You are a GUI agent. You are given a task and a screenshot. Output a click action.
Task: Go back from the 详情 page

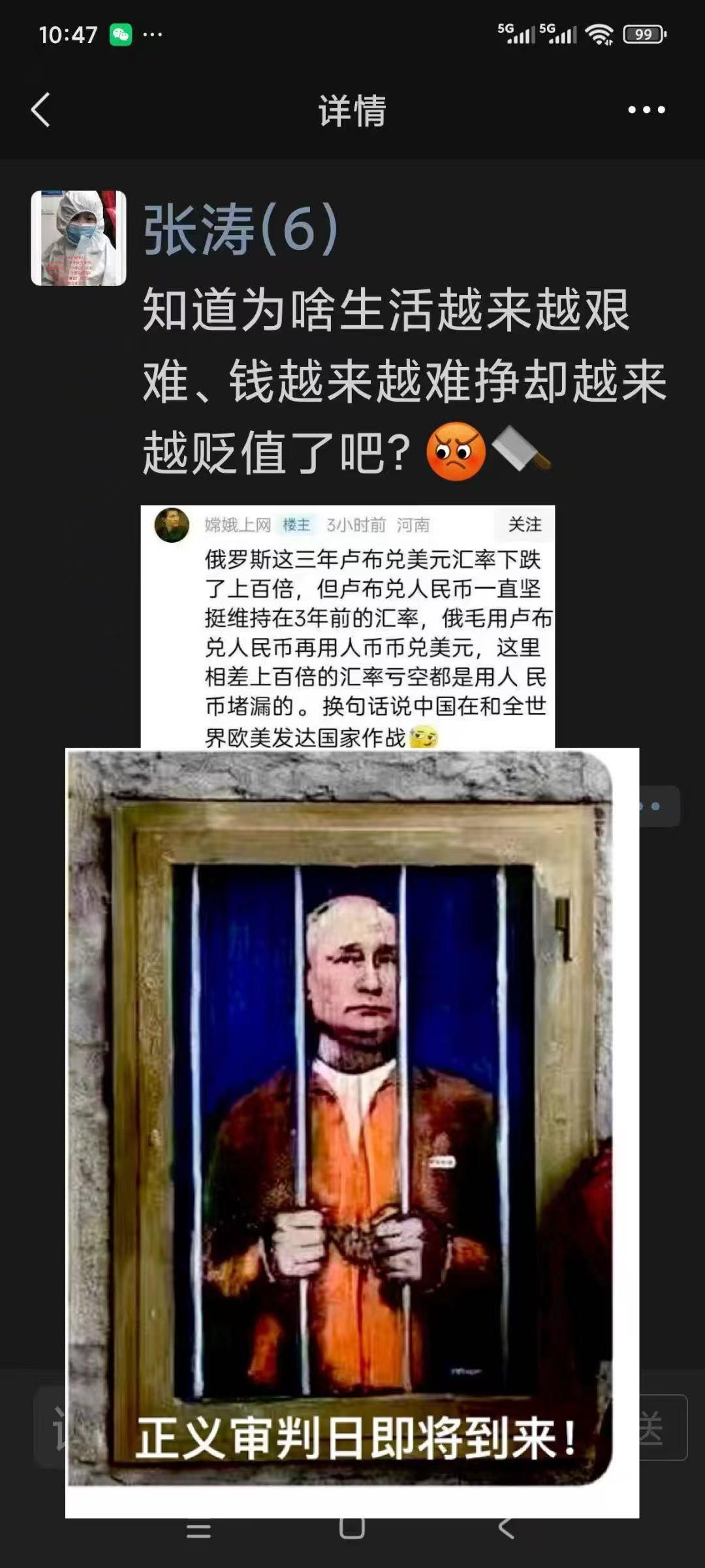(x=40, y=110)
